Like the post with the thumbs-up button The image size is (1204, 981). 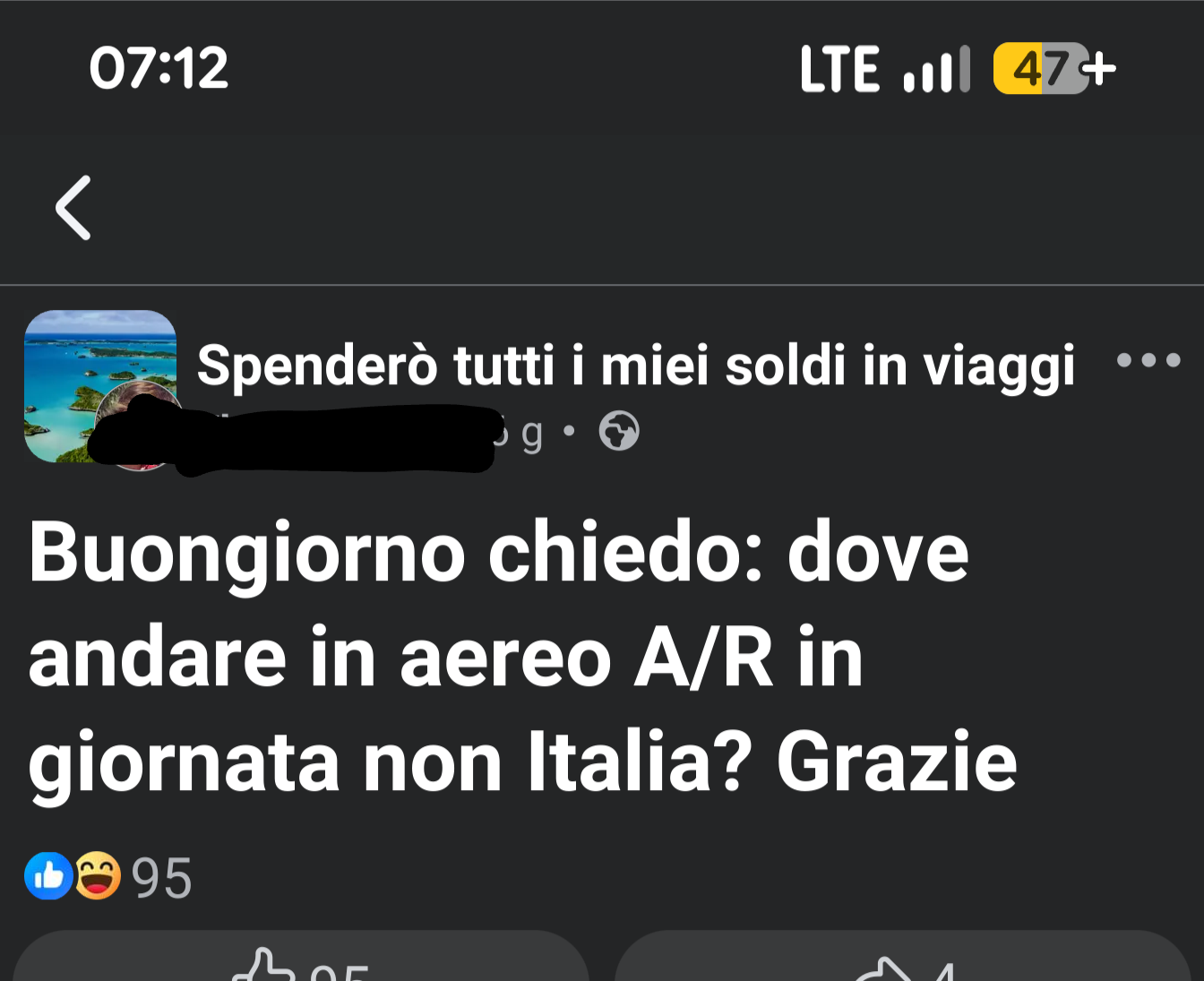[300, 963]
